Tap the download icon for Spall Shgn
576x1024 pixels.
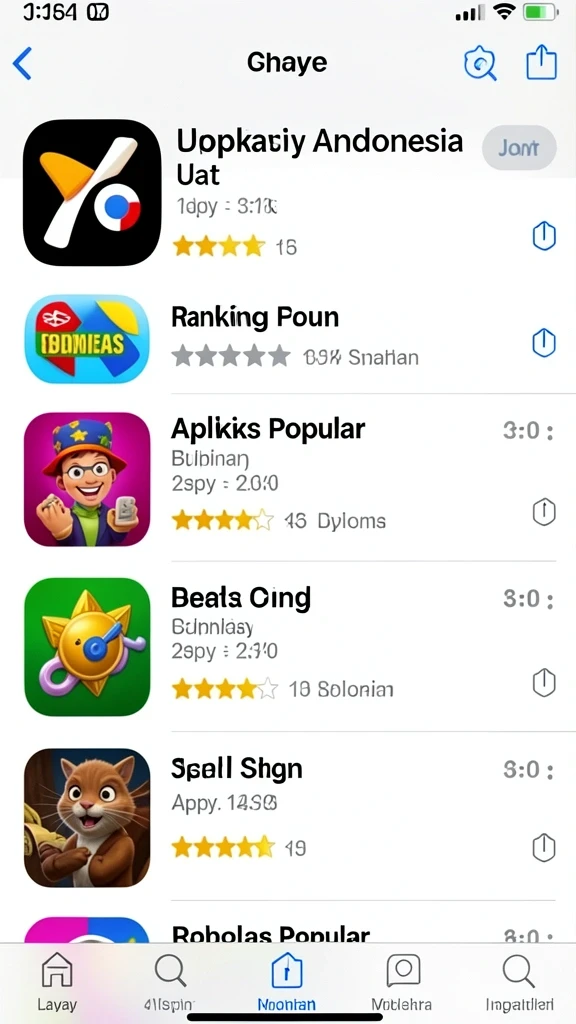544,848
